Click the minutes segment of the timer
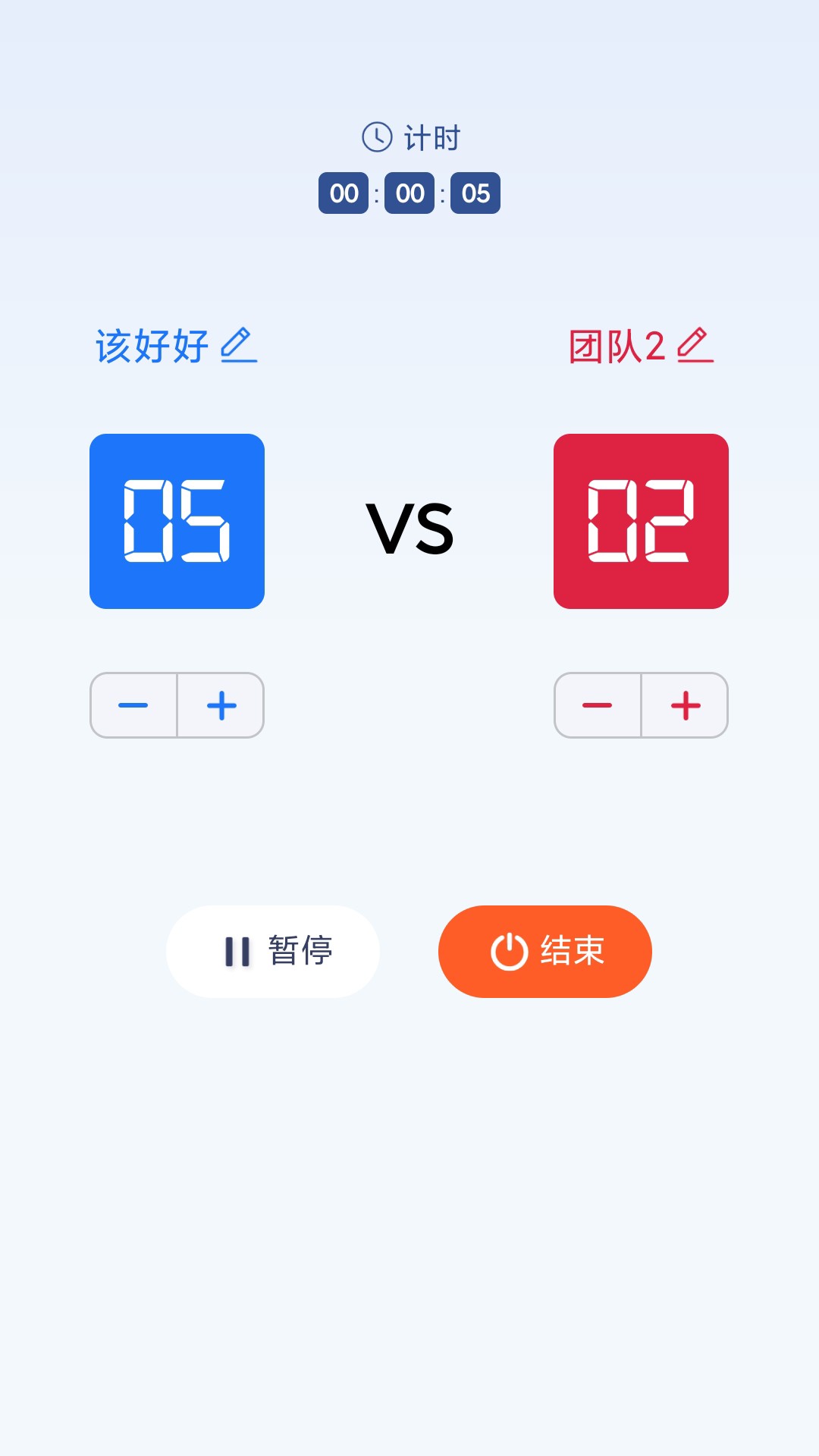This screenshot has width=819, height=1456. tap(409, 193)
